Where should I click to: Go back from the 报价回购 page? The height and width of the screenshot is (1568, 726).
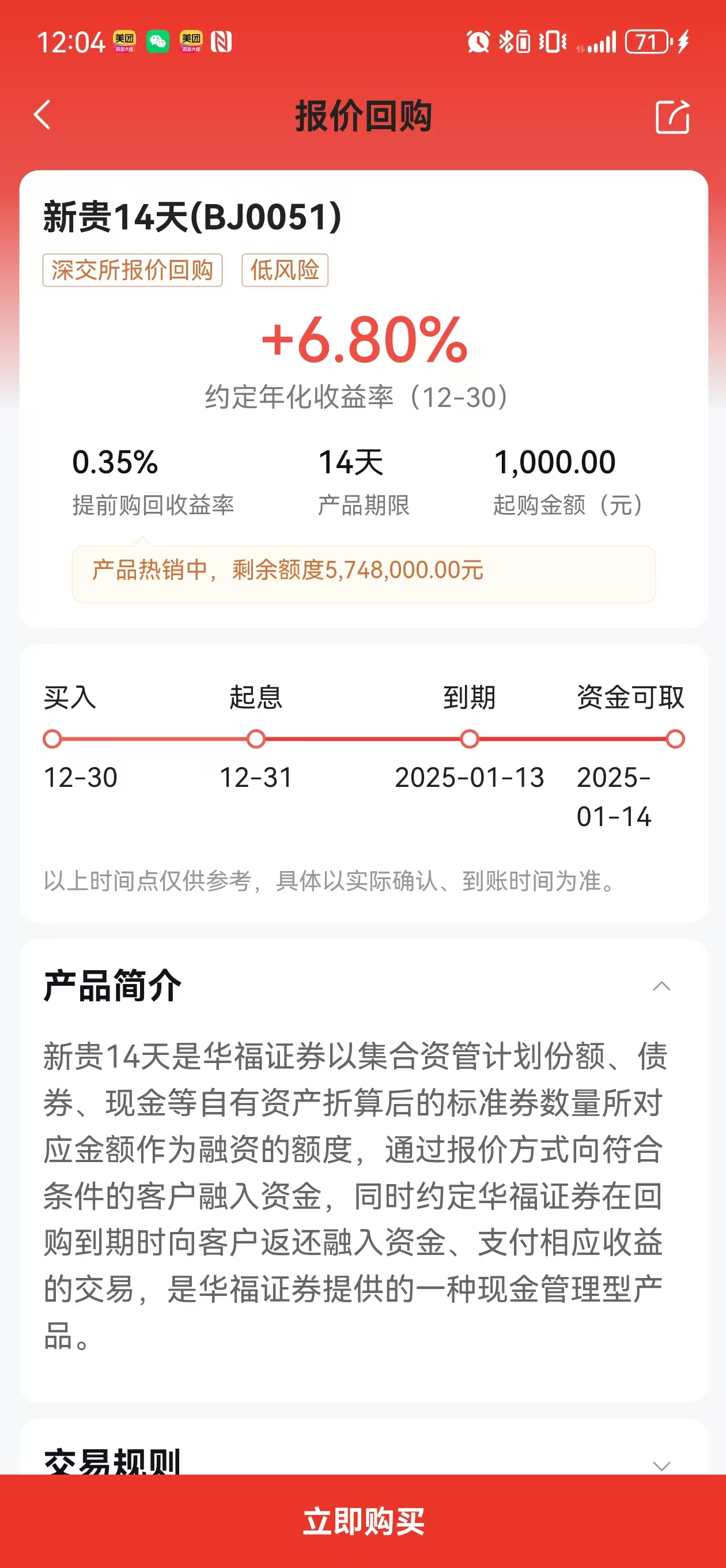tap(42, 115)
